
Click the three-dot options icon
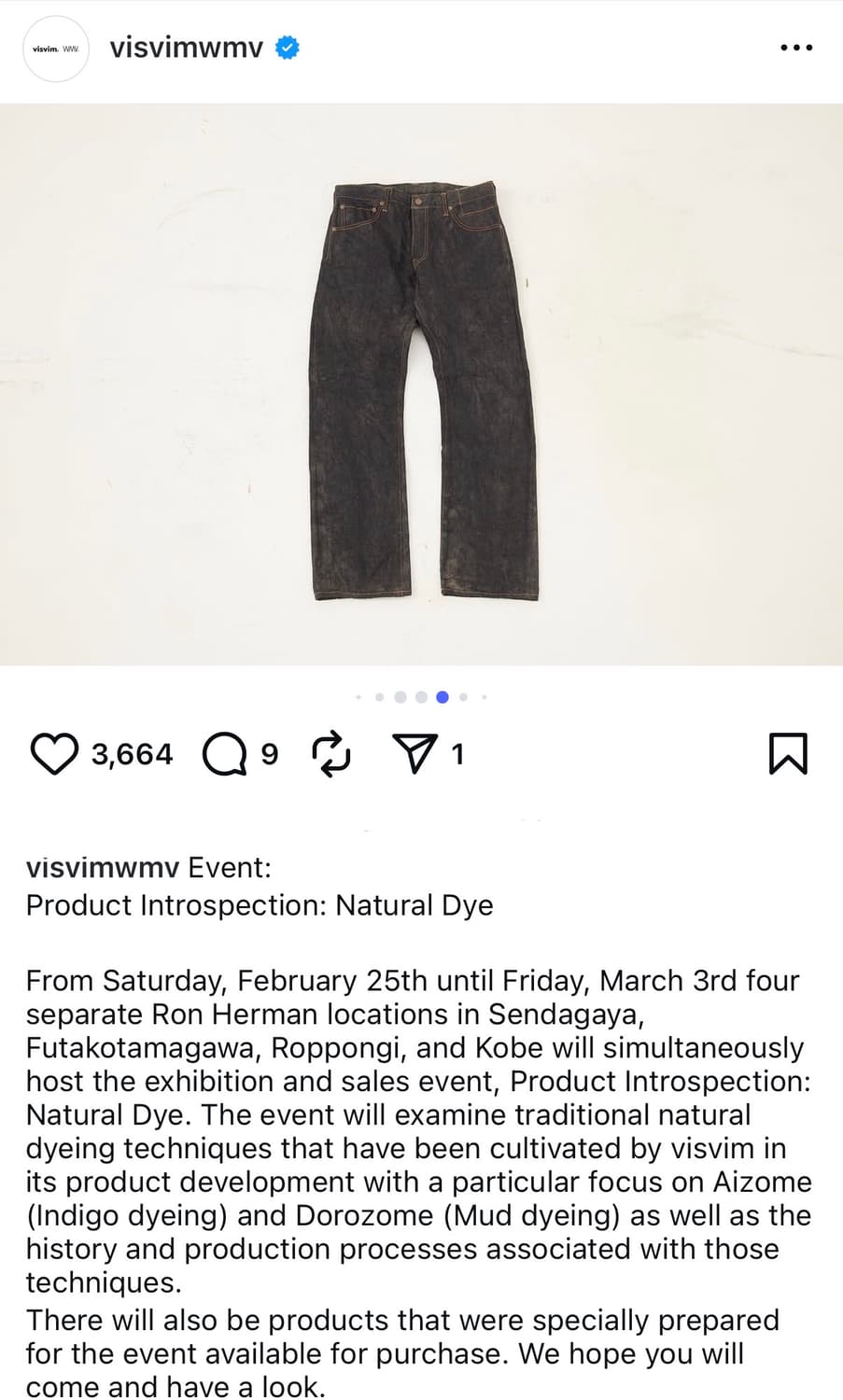click(x=795, y=47)
